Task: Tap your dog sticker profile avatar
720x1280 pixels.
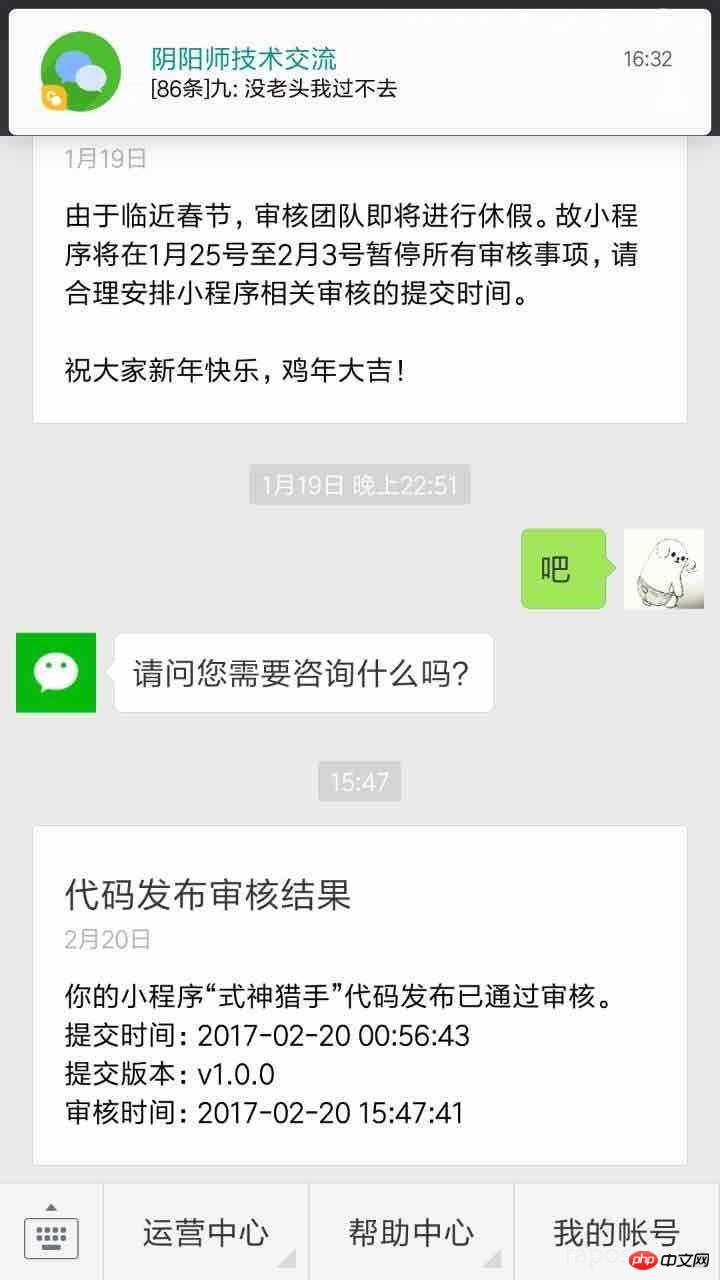Action: pyautogui.click(x=663, y=568)
